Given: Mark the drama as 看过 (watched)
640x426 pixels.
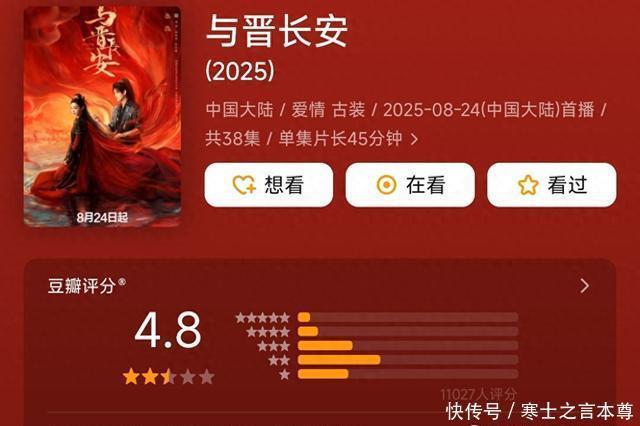Looking at the screenshot, I should (x=552, y=185).
